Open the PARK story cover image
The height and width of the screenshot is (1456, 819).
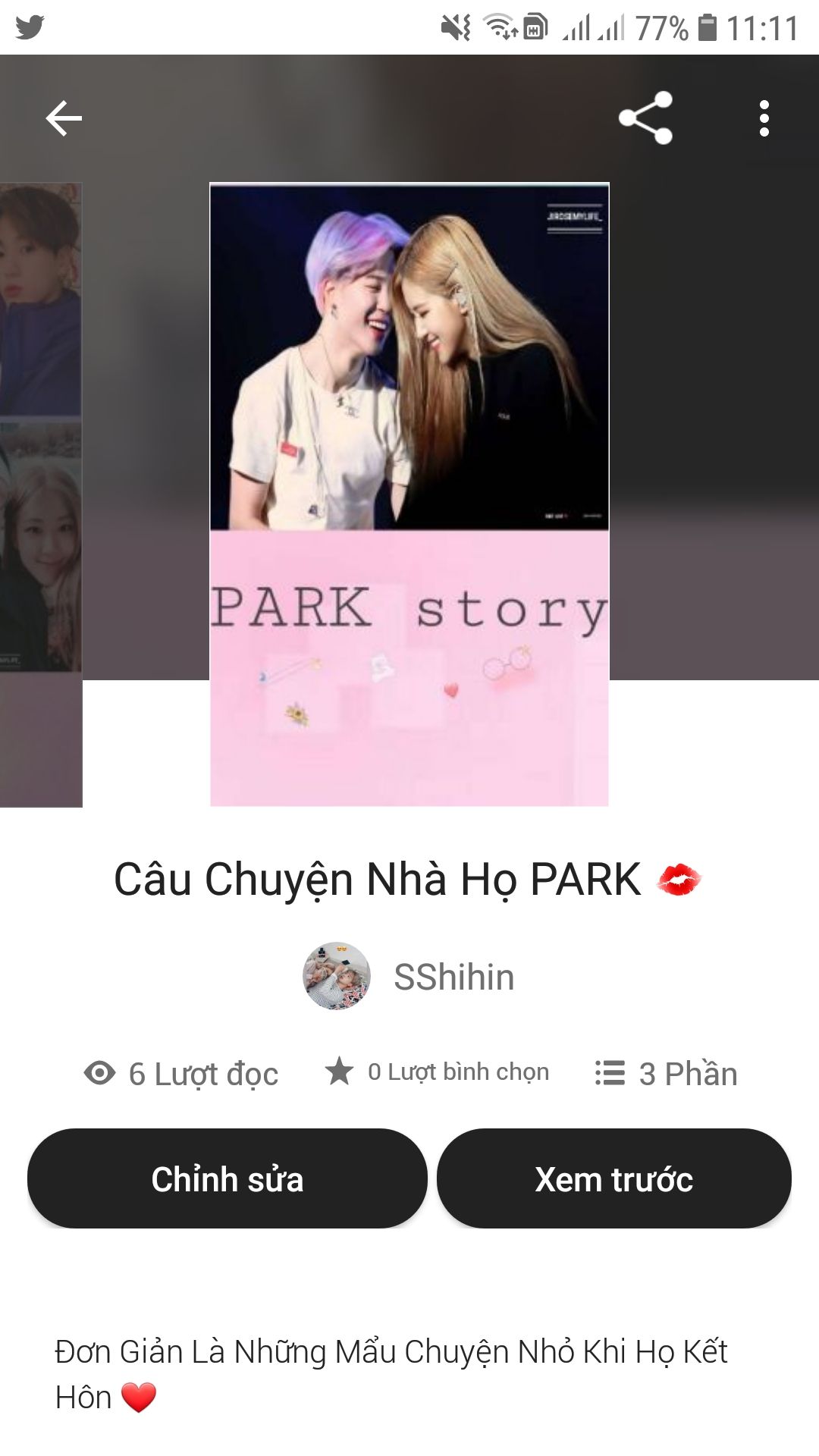(409, 494)
